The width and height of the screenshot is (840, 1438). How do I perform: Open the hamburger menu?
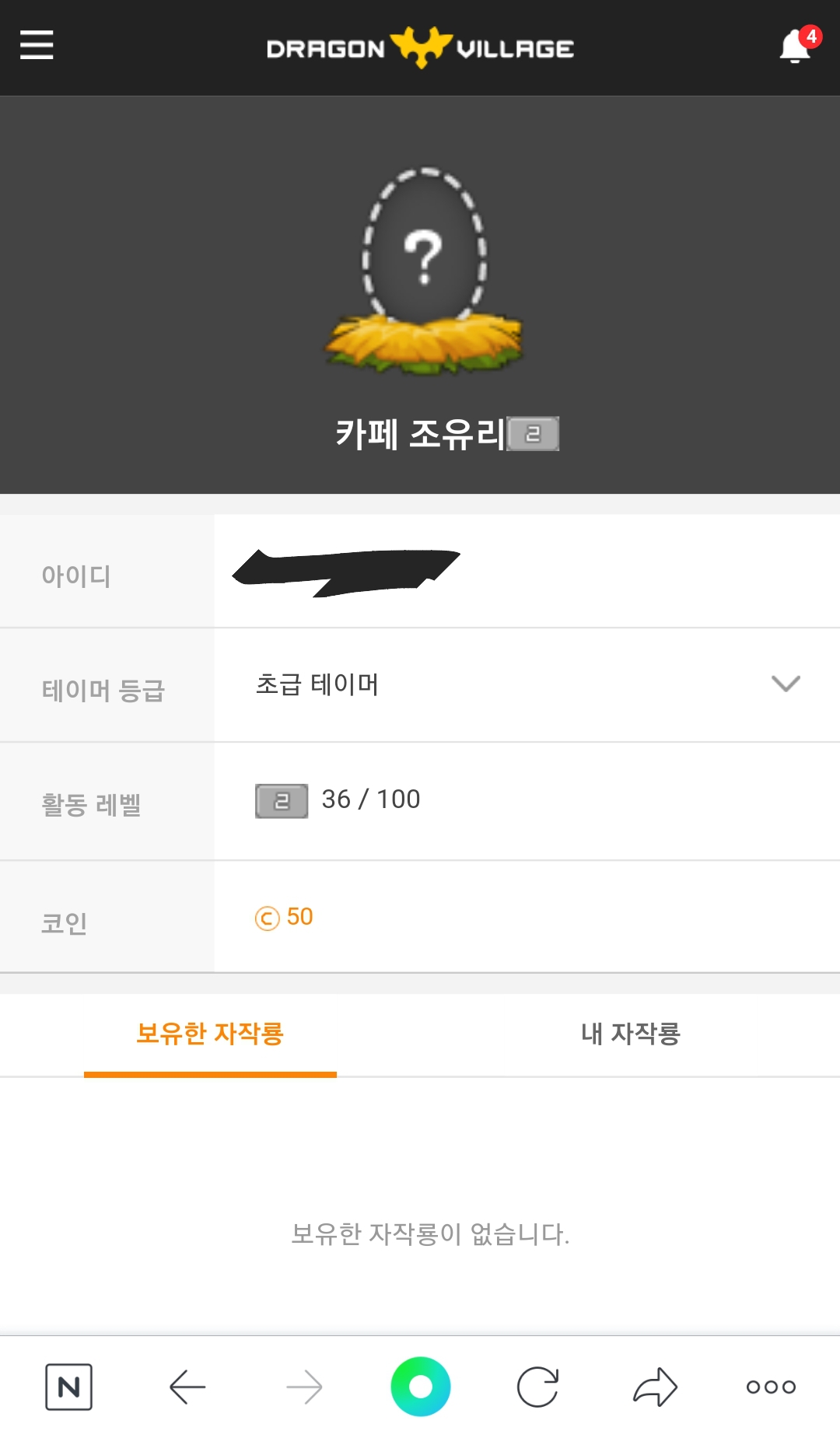click(x=37, y=45)
